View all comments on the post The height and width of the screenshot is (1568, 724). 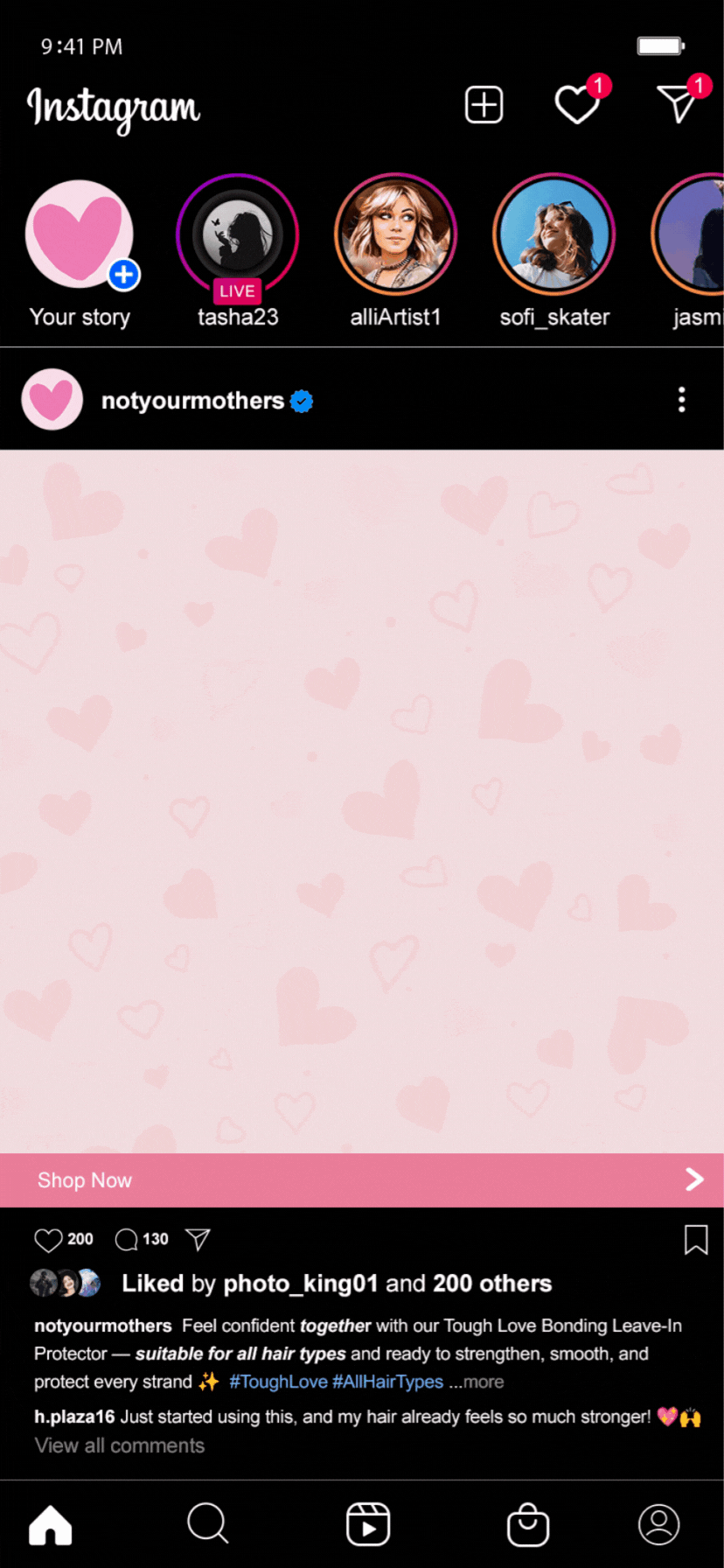[x=120, y=1445]
